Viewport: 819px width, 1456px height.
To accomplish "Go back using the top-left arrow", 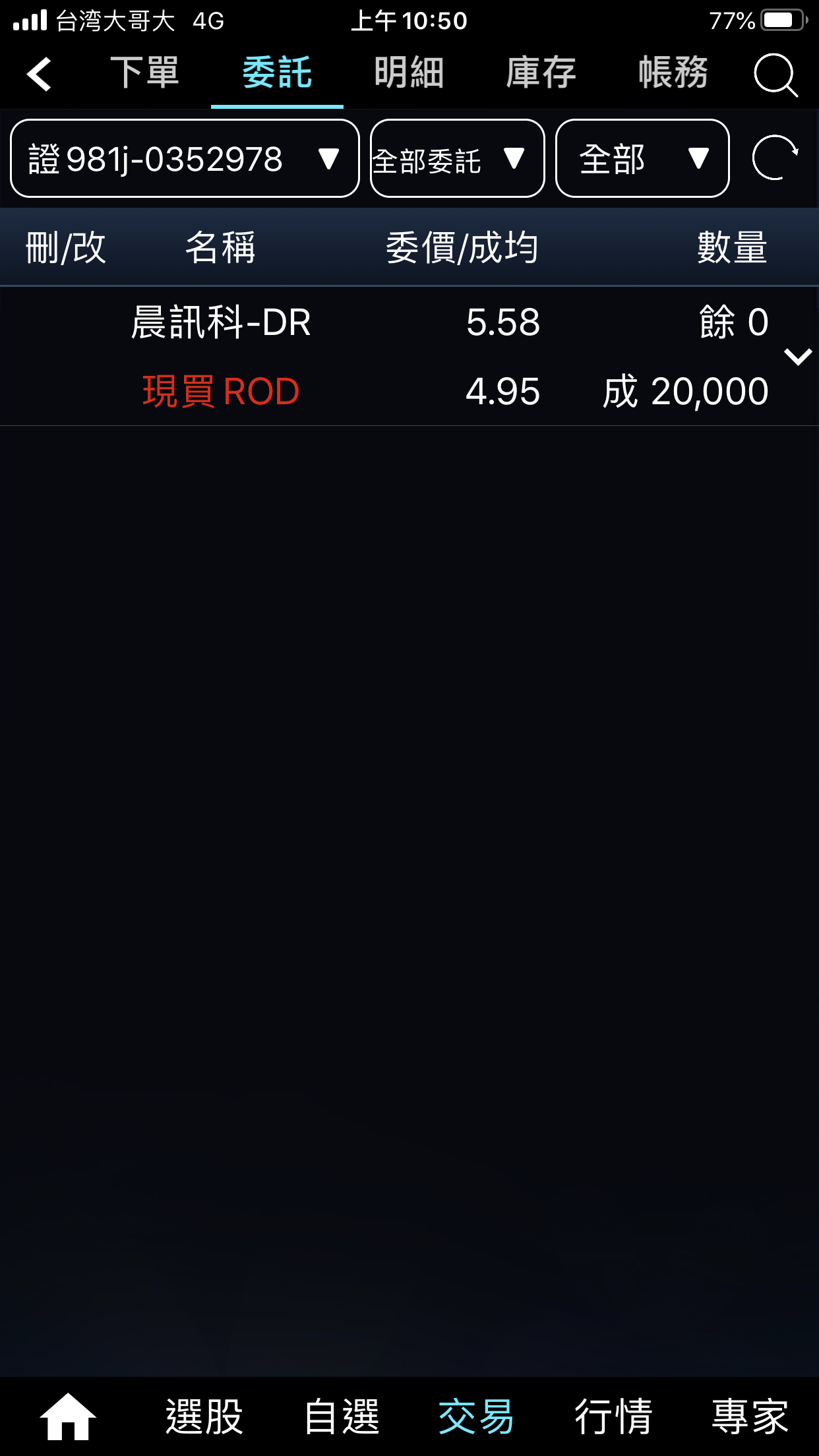I will coord(40,73).
